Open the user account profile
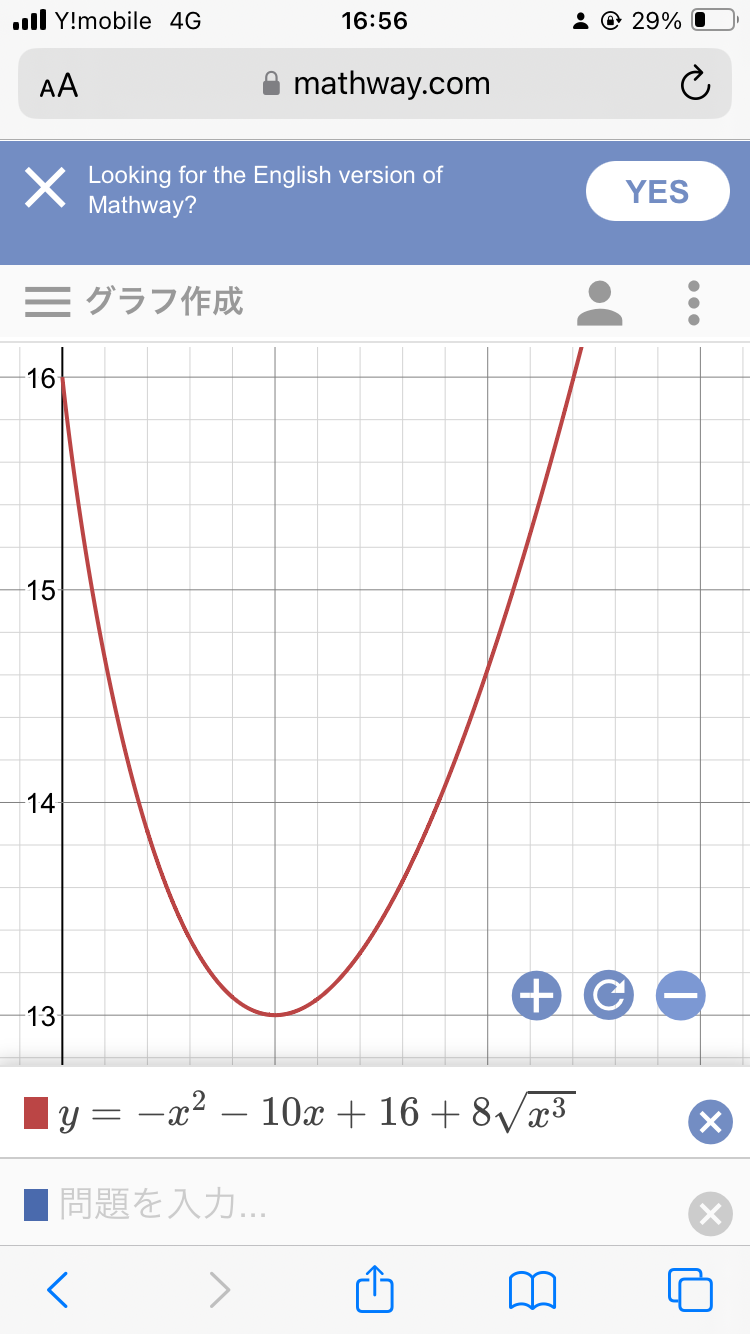The width and height of the screenshot is (750, 1334). 600,303
